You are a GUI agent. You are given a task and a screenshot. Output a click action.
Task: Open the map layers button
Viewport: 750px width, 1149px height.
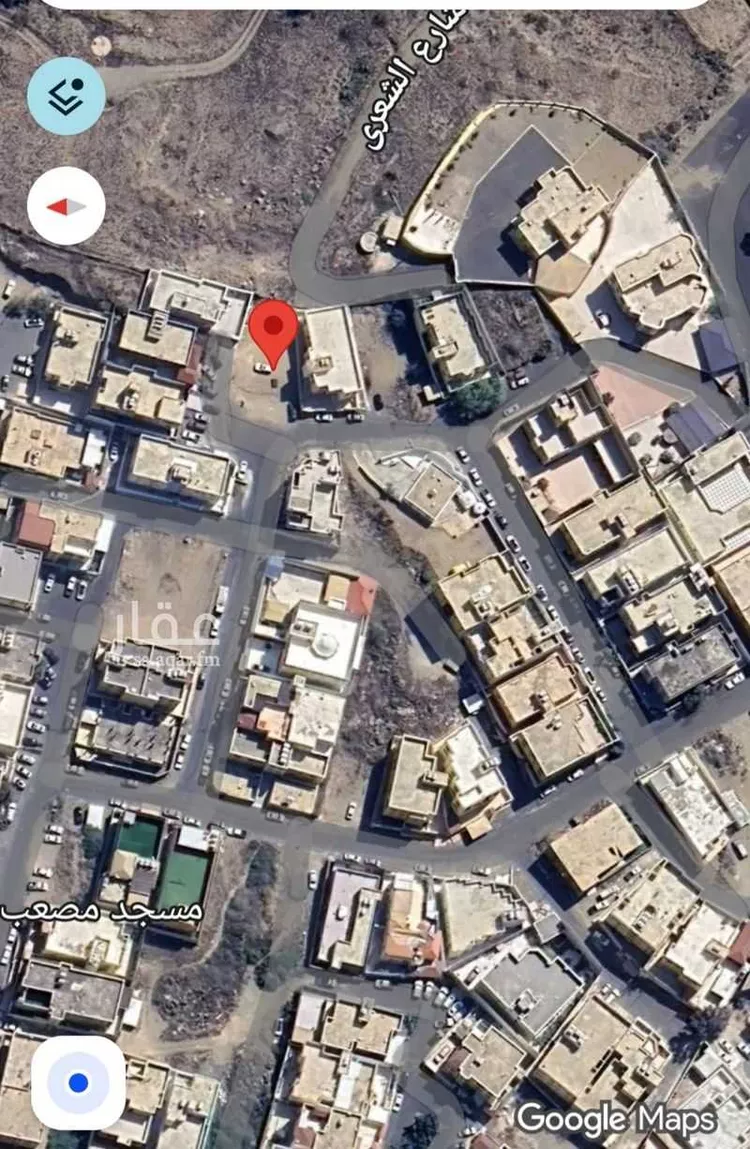pos(66,96)
